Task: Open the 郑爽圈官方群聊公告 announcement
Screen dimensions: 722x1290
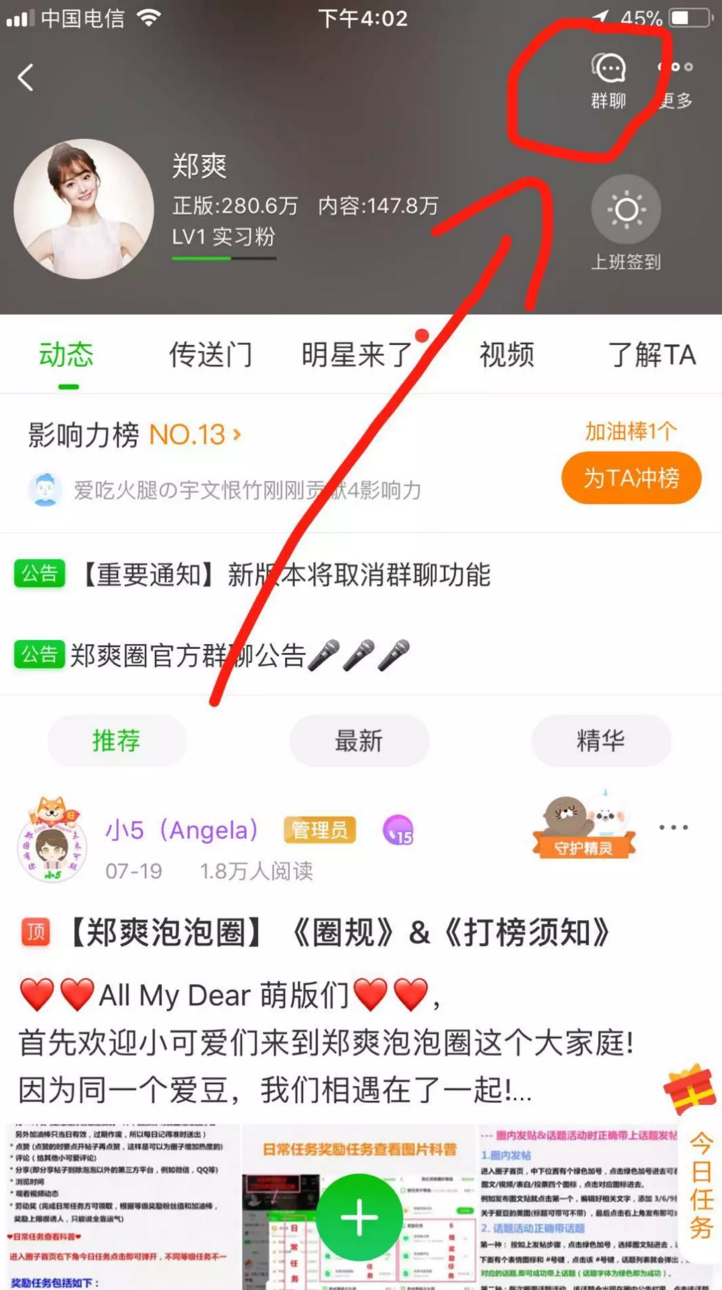Action: pyautogui.click(x=213, y=655)
